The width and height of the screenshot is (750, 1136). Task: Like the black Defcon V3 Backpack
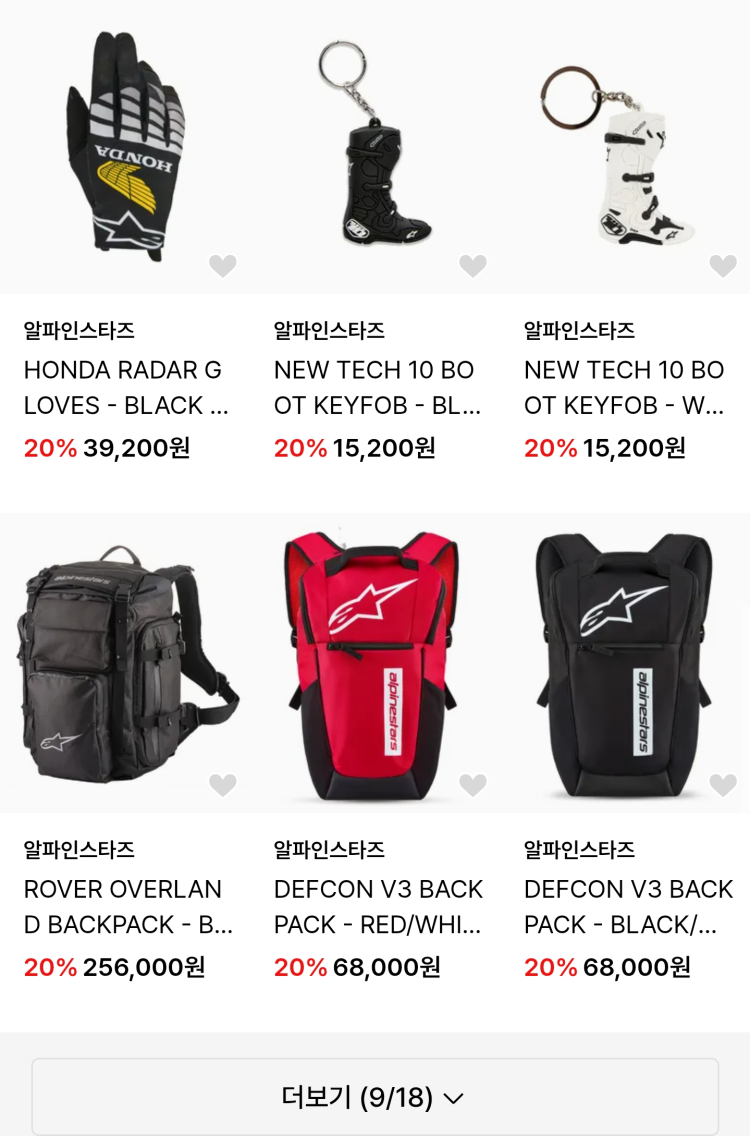tap(723, 785)
